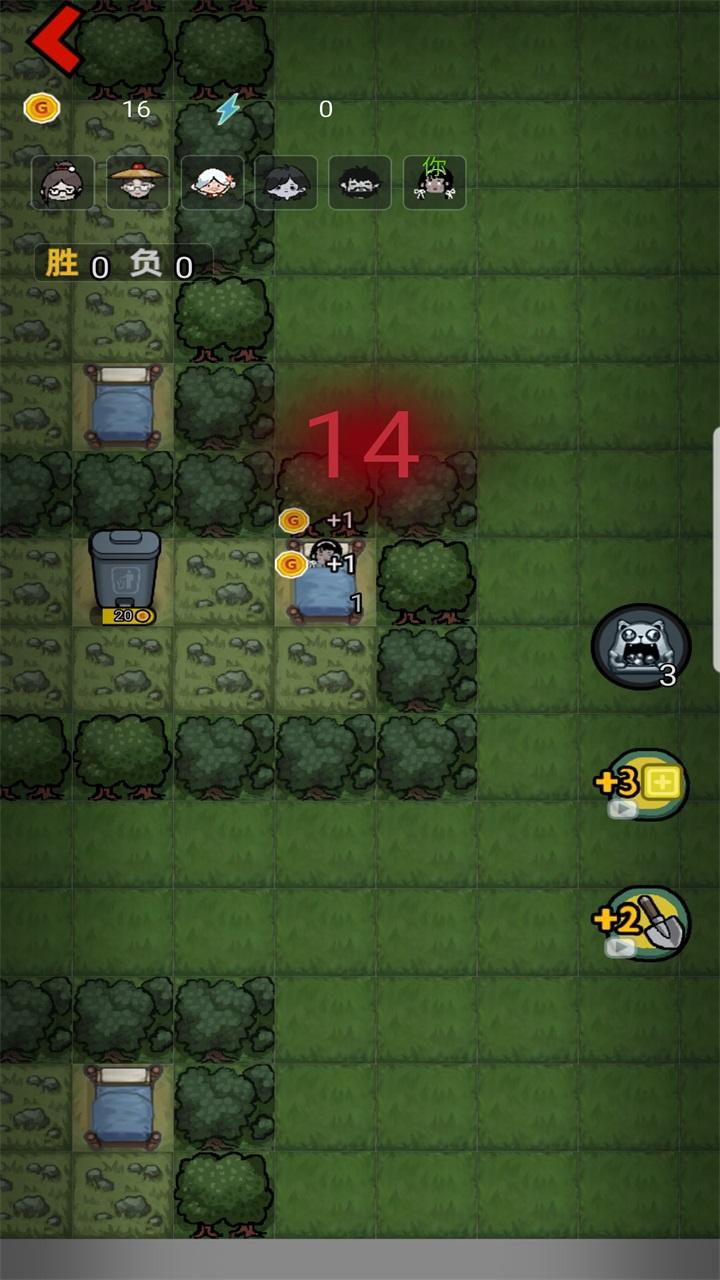Watch ad for +2 shovel bonus

point(647,923)
